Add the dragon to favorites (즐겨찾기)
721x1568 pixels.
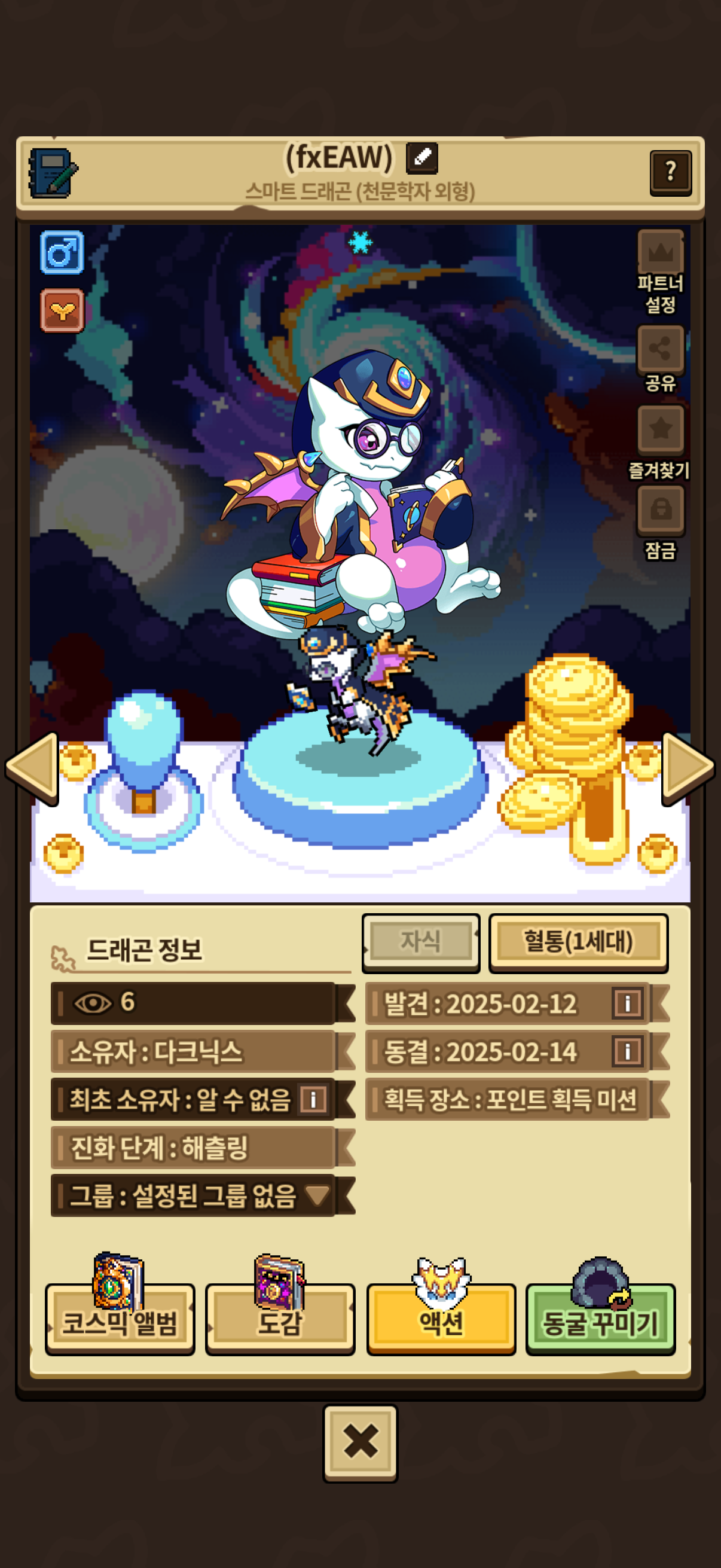[659, 442]
